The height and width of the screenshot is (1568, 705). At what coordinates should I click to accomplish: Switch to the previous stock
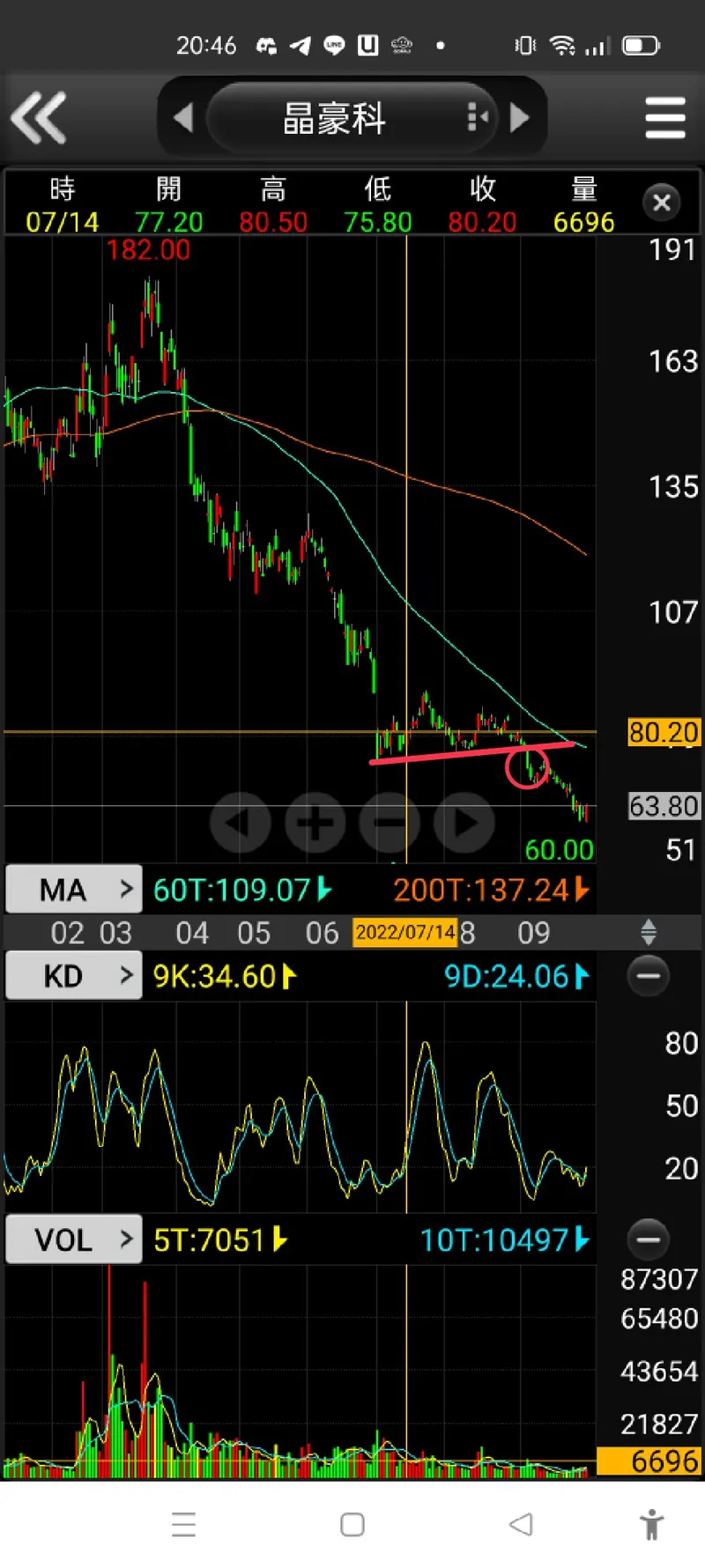click(x=183, y=117)
